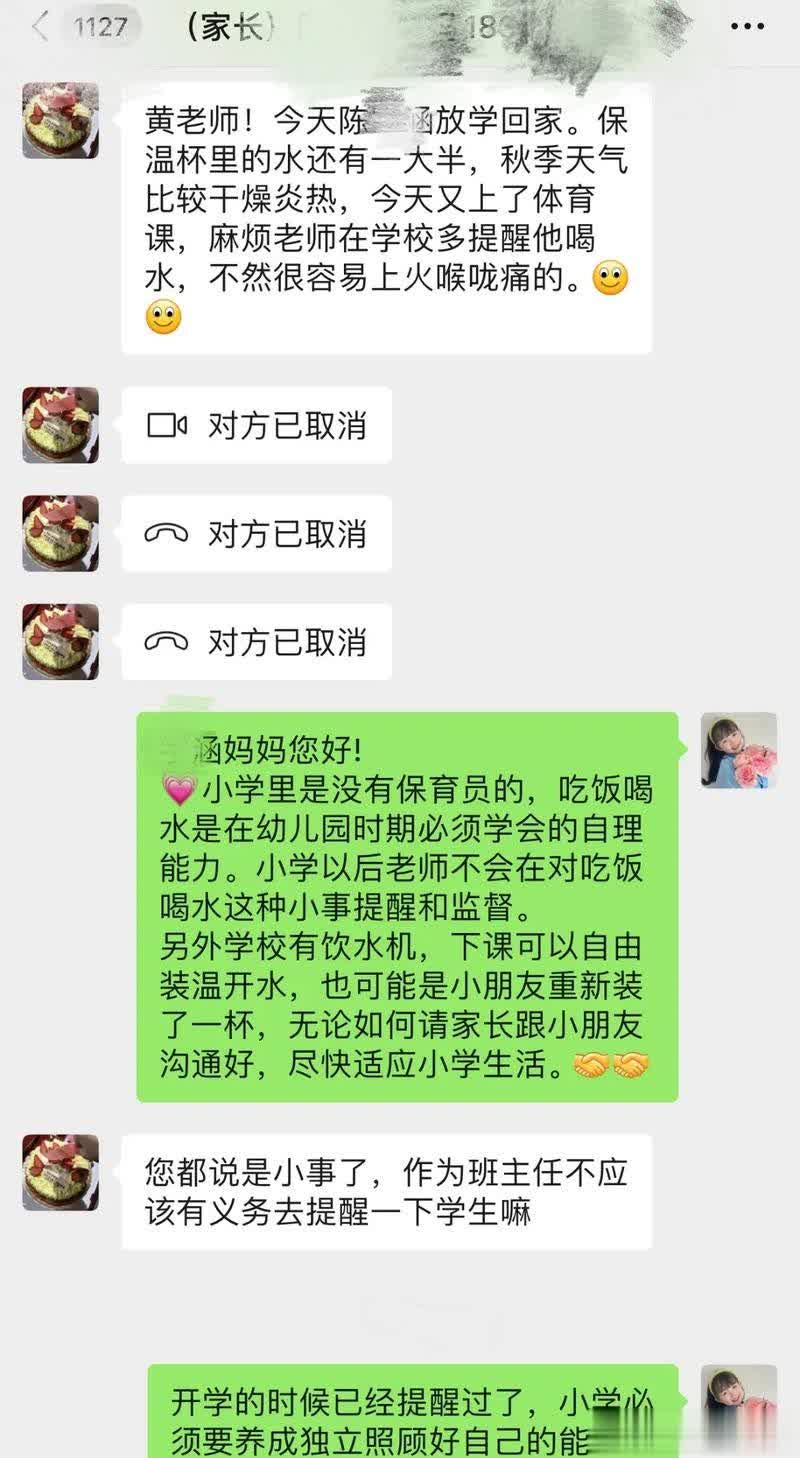Open the chat info three-dot menu

click(747, 27)
